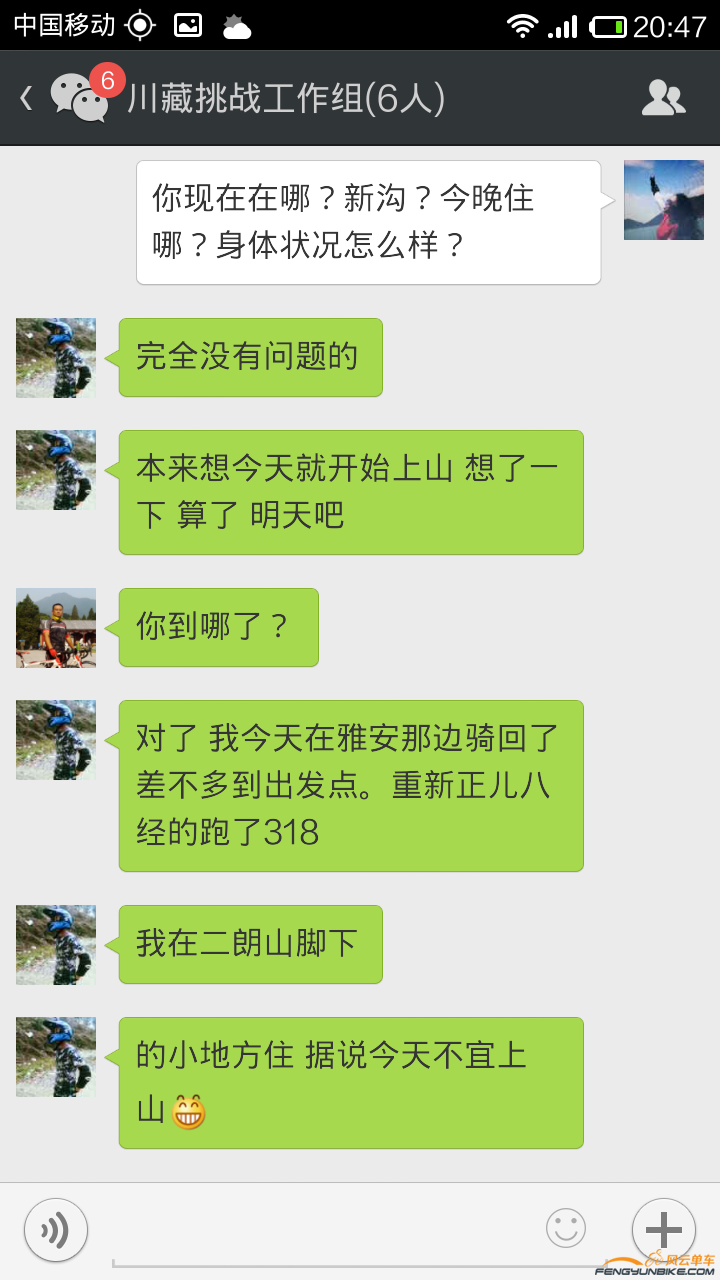The image size is (720, 1280).
Task: Tap the sender's avatar beside 完全没有问题的
Action: [55, 357]
